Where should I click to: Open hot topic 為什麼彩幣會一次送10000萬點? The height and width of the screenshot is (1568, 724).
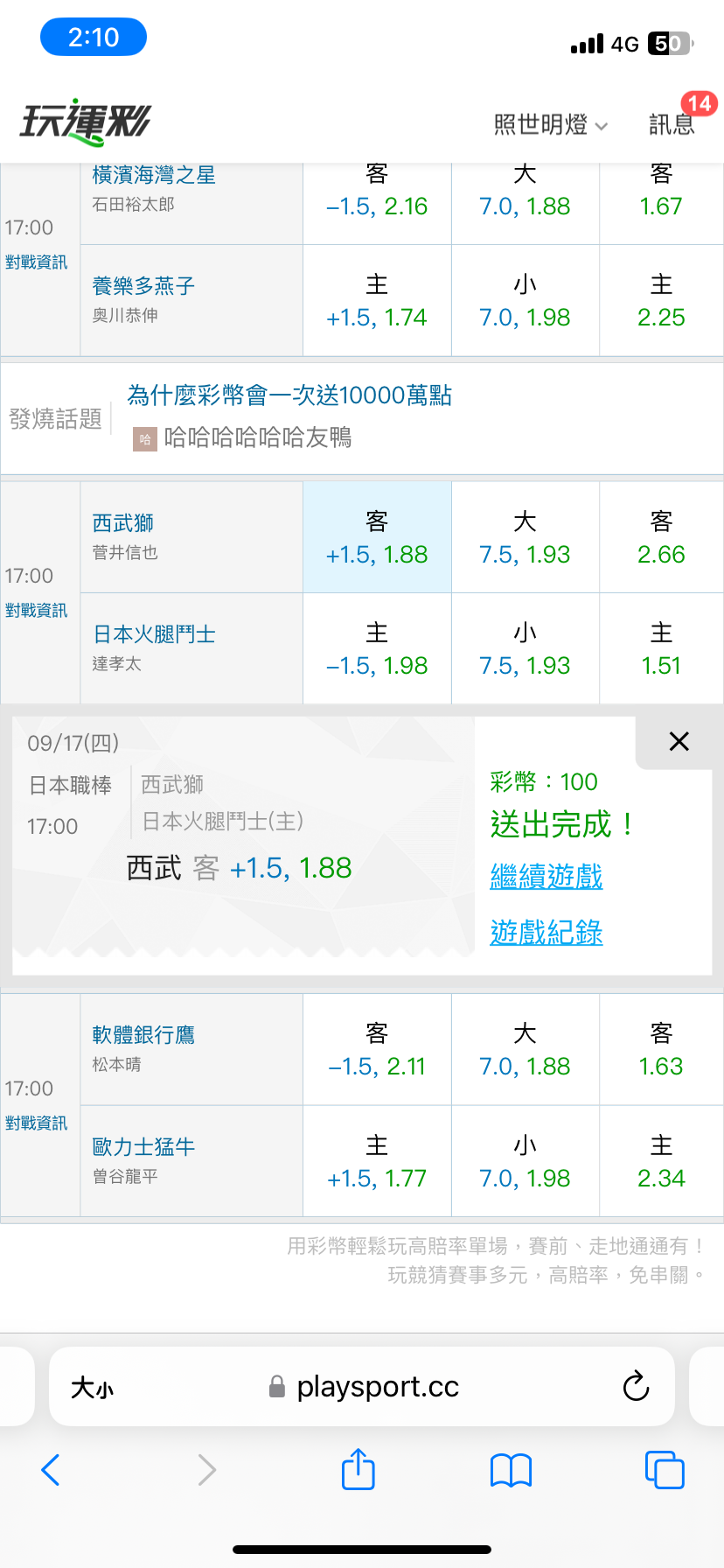point(289,395)
